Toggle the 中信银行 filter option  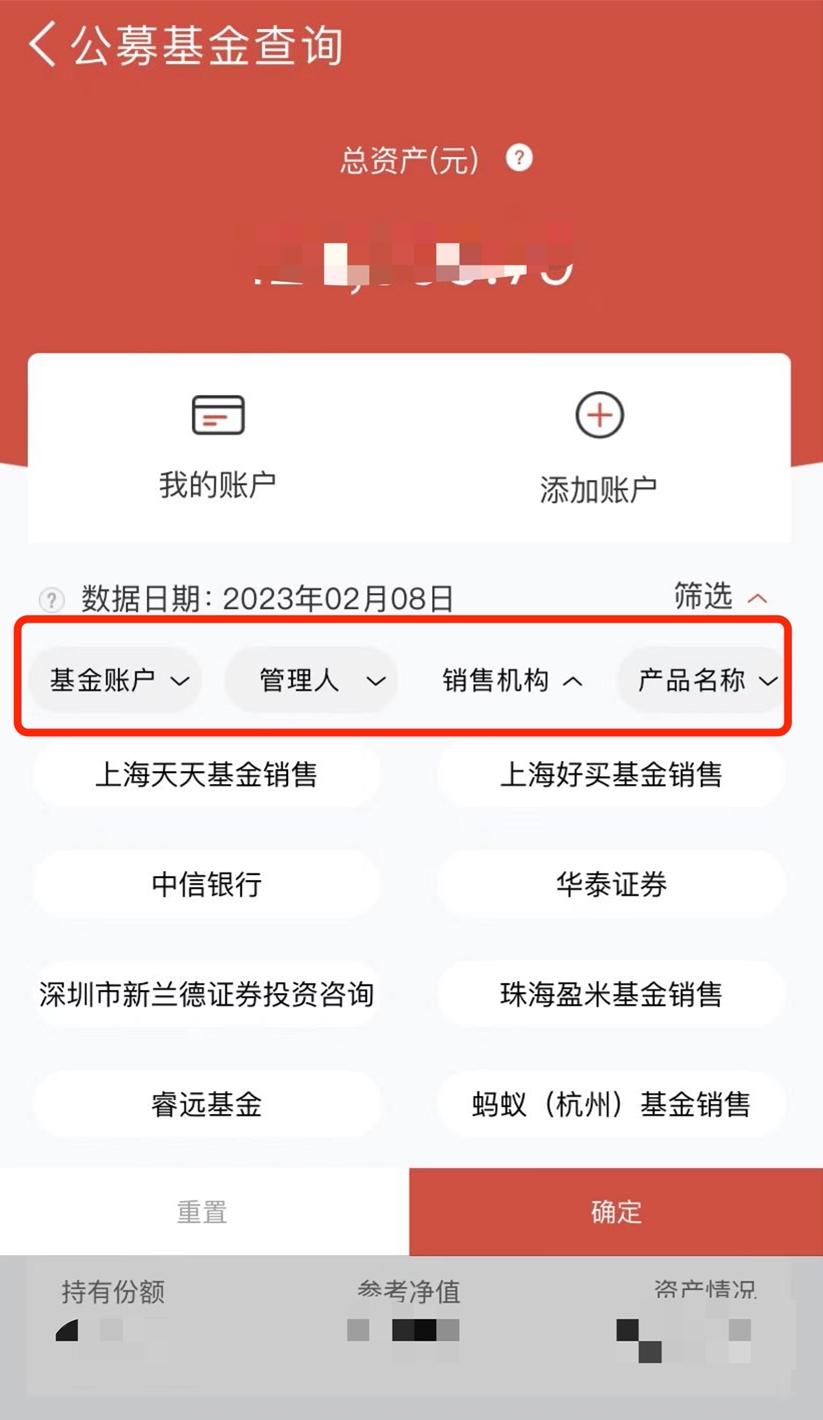pyautogui.click(x=206, y=884)
